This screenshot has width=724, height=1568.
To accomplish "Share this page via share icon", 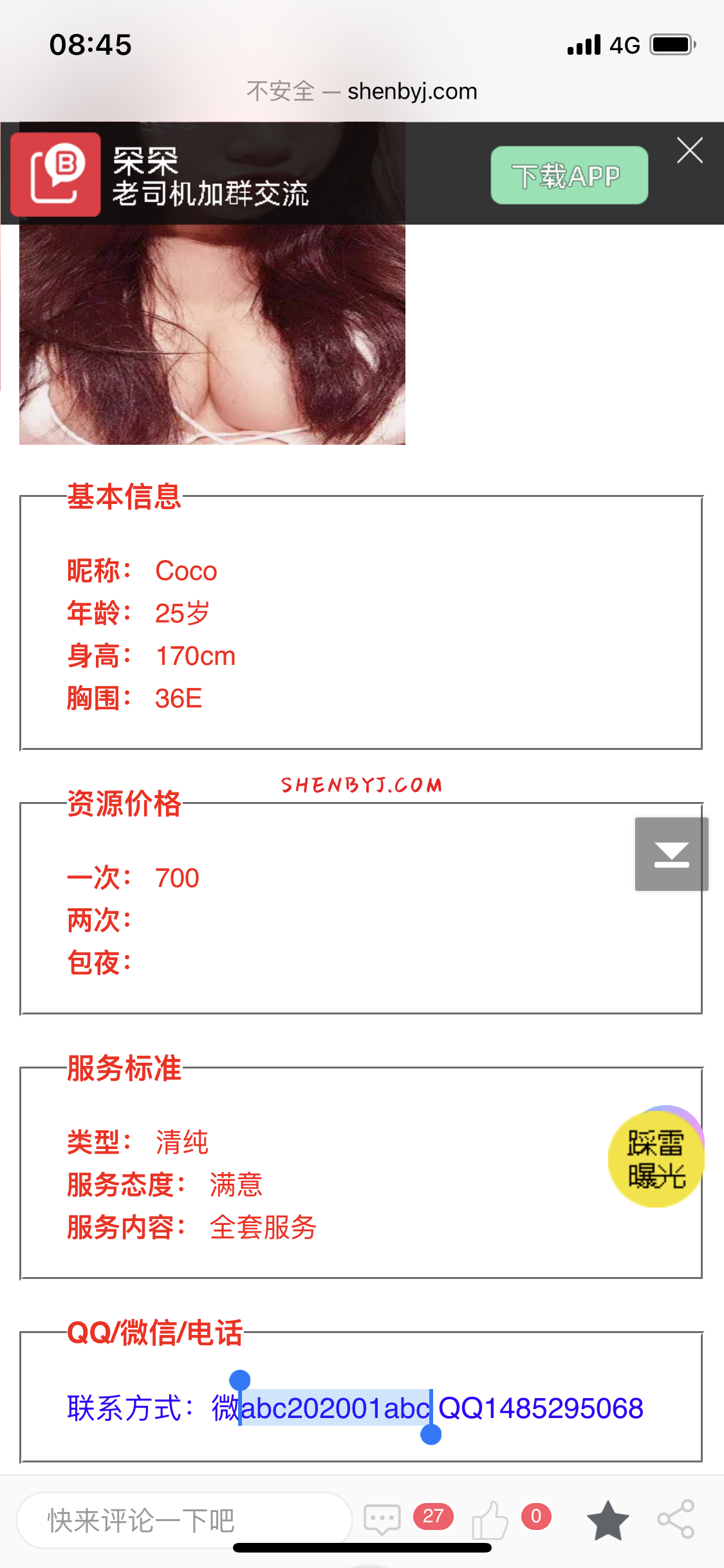I will [x=676, y=1519].
